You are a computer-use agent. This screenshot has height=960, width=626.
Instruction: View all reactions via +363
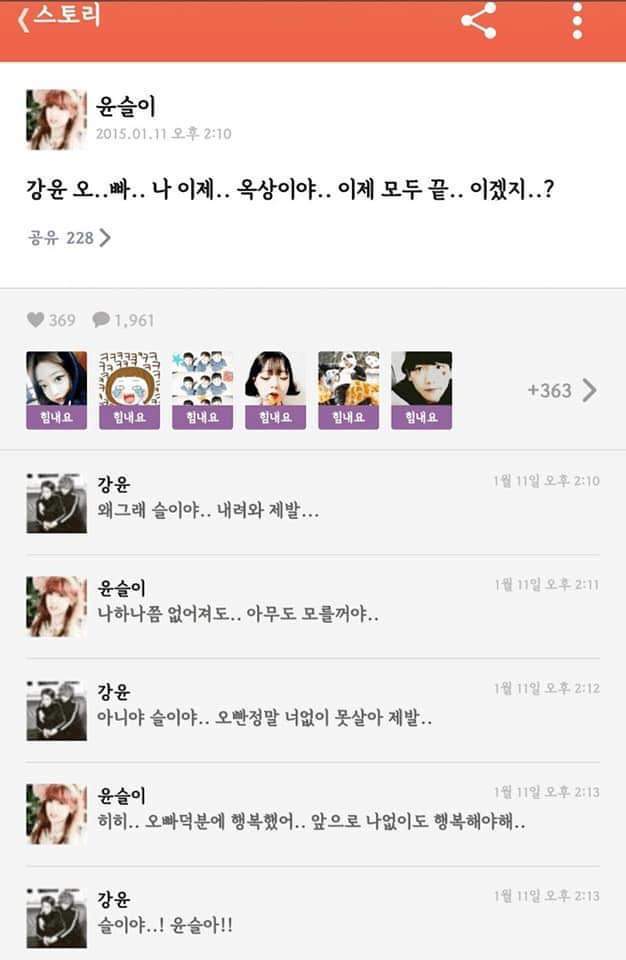click(x=562, y=390)
